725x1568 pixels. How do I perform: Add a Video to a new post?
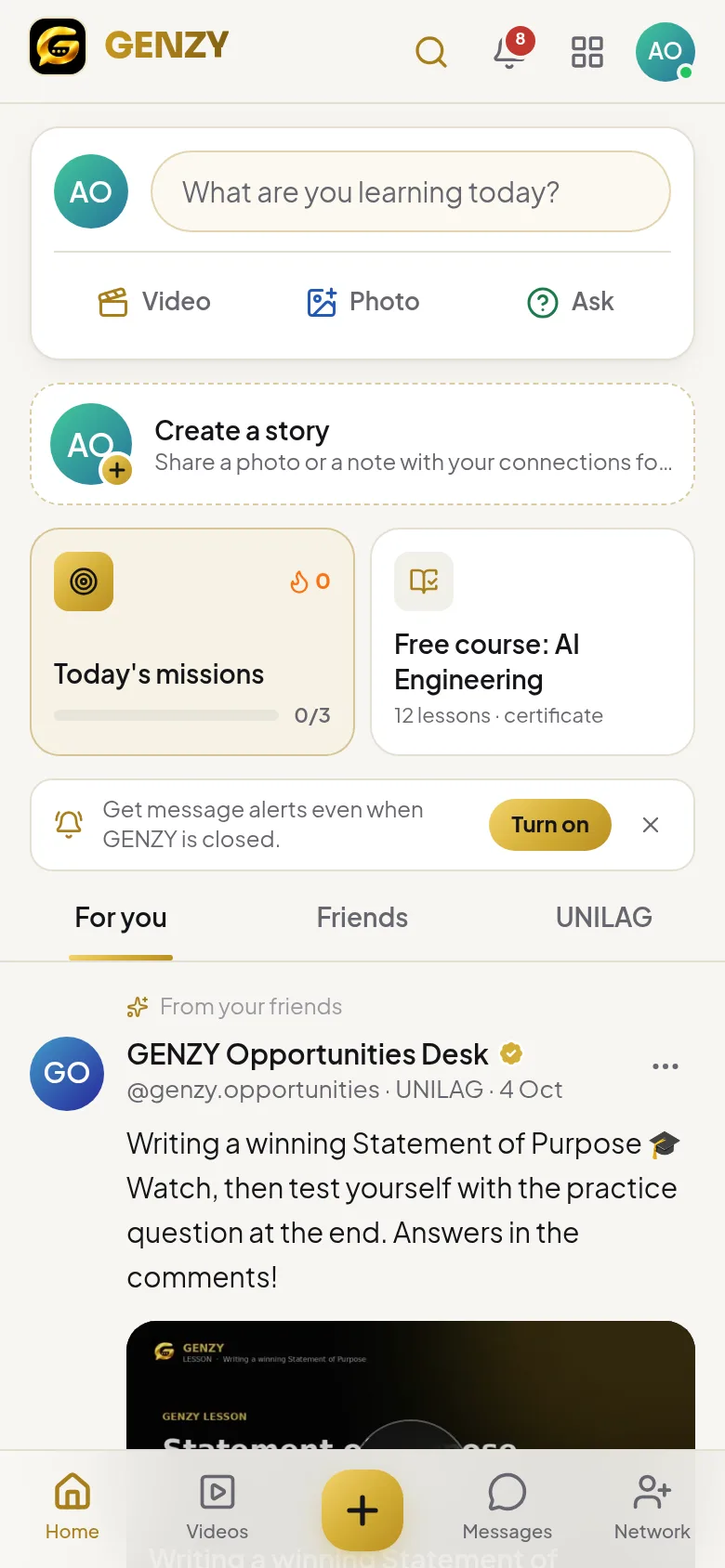[x=155, y=302]
